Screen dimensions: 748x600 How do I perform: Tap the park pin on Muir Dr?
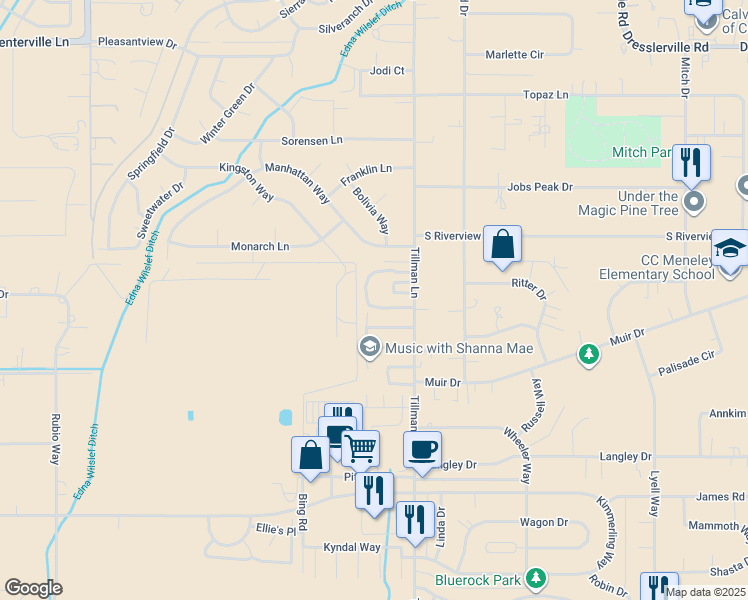point(589,354)
